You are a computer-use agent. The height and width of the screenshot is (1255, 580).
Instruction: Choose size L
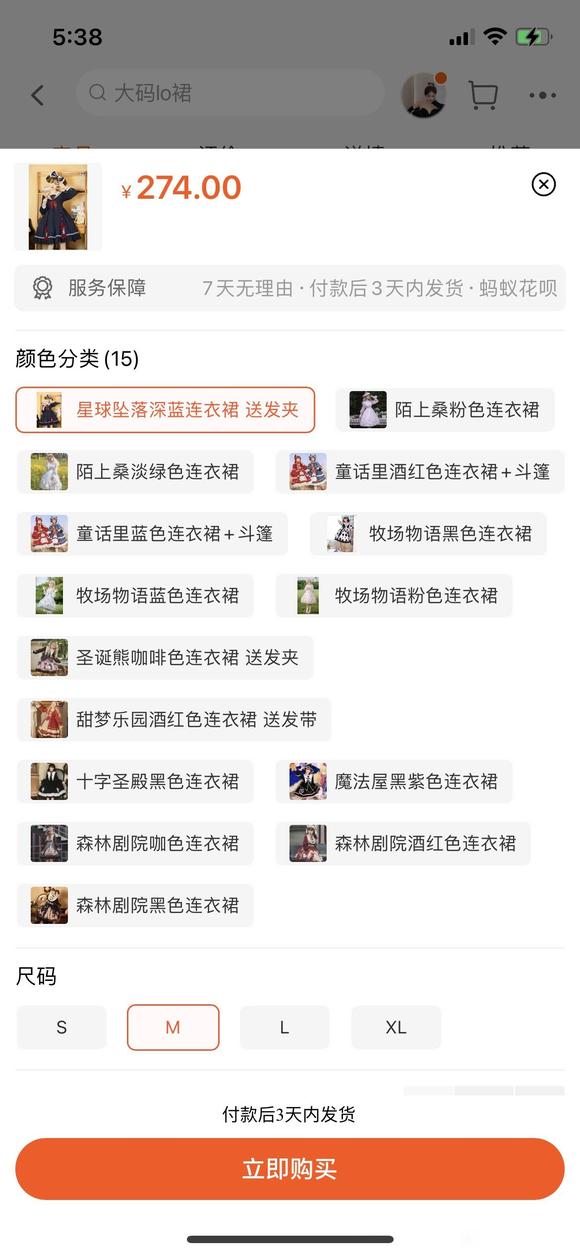pyautogui.click(x=284, y=1028)
